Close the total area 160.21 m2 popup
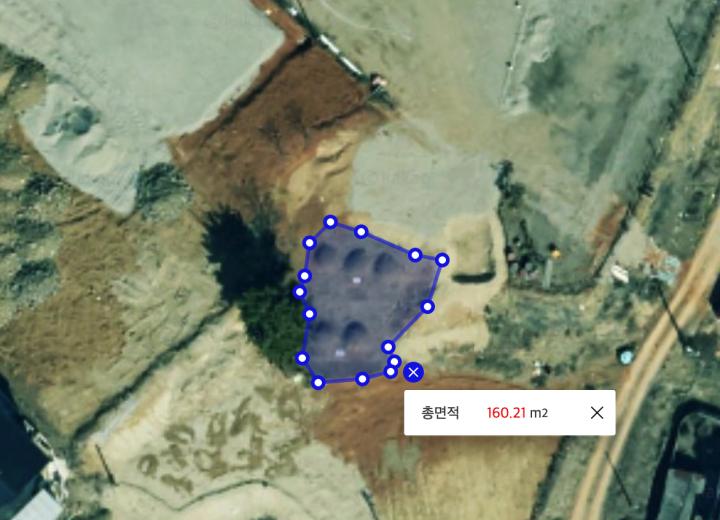The height and width of the screenshot is (520, 720). (597, 413)
